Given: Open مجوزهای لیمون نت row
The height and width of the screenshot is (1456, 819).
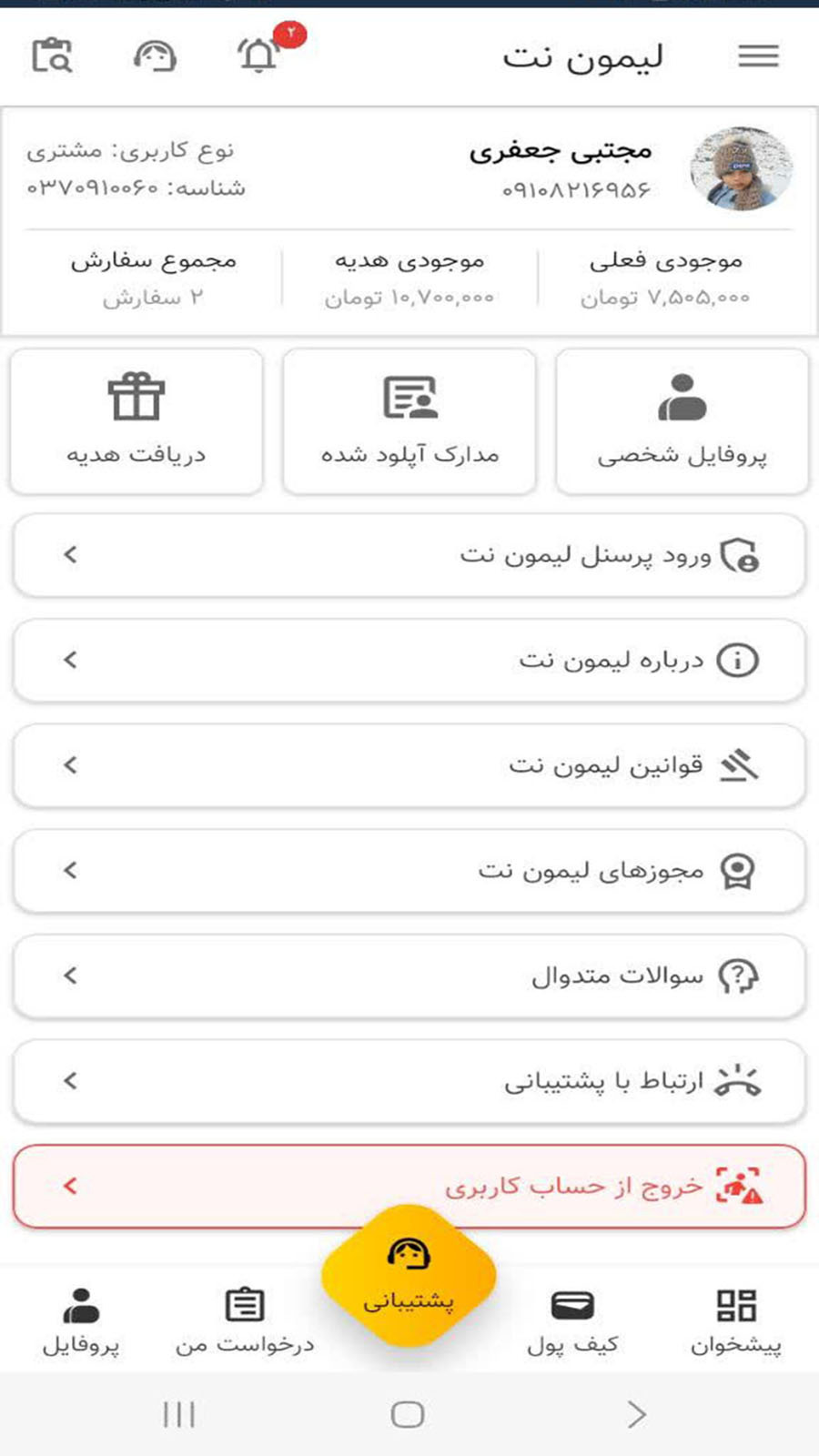Looking at the screenshot, I should (409, 871).
